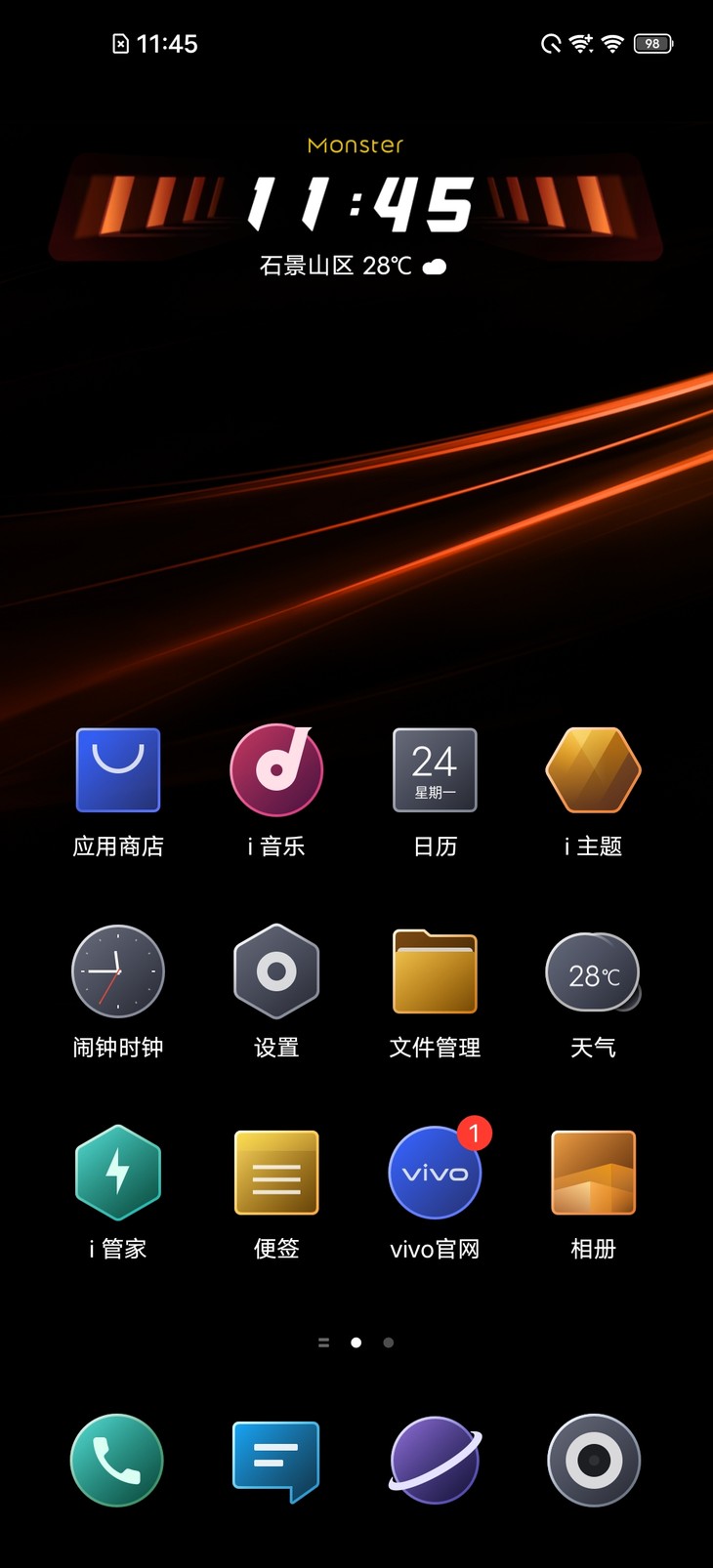The image size is (713, 1568).
Task: Open the phone dialer in the dock
Action: pos(117,1461)
